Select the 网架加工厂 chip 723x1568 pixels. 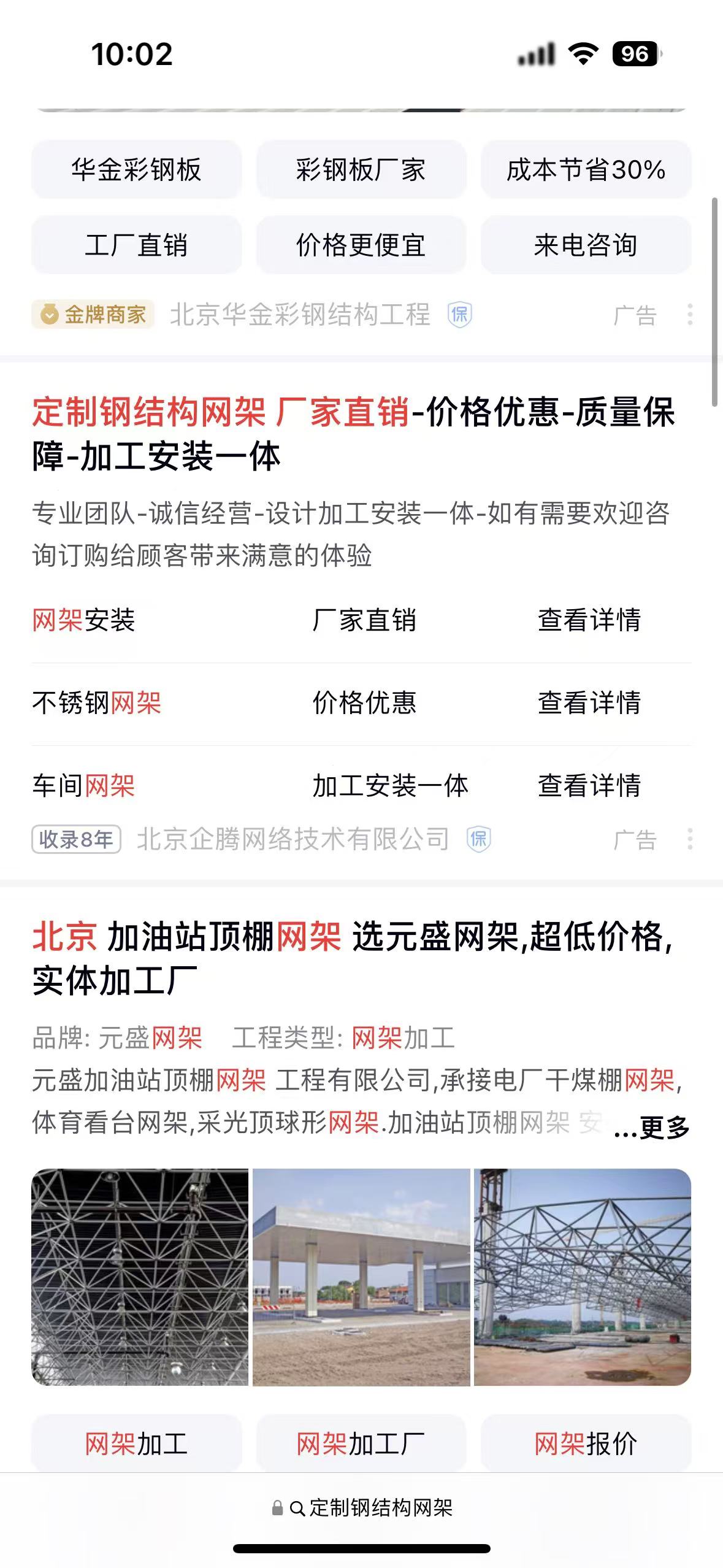361,1444
